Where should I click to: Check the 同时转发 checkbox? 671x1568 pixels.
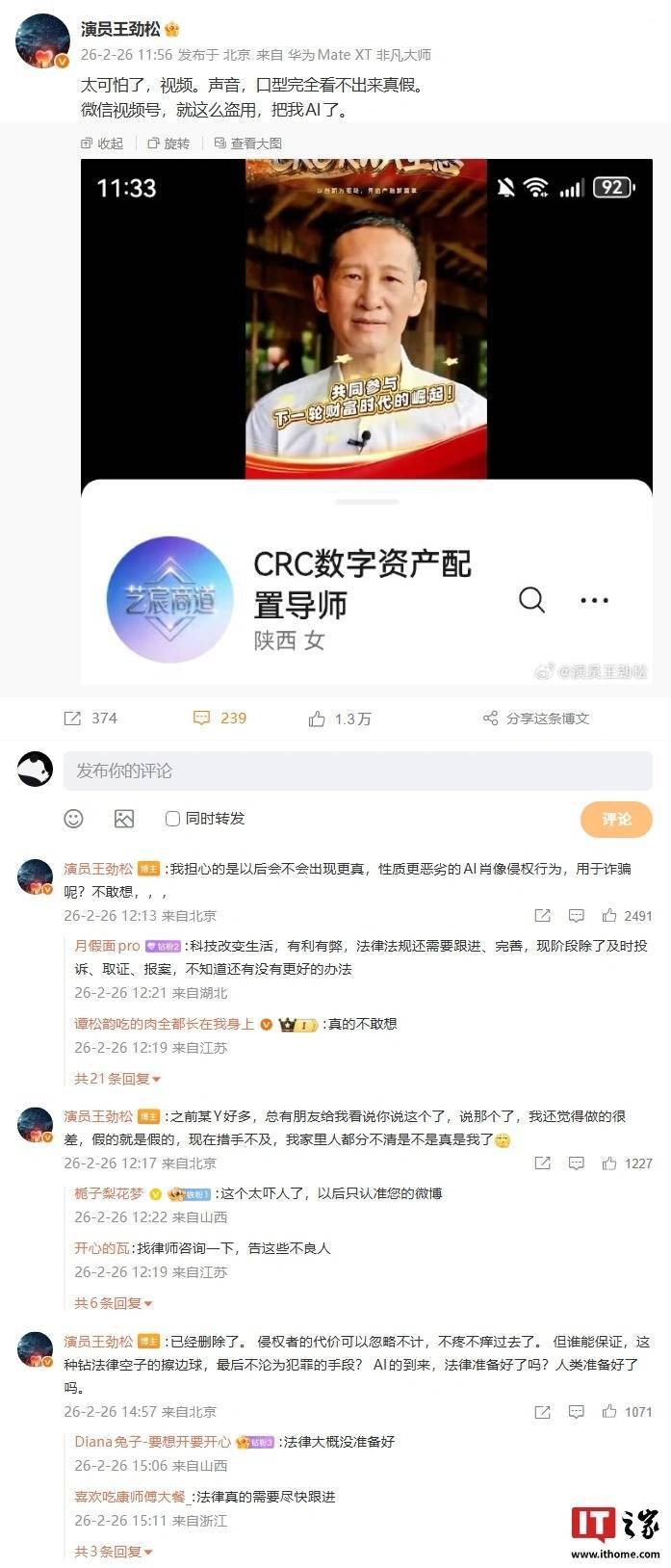point(173,819)
